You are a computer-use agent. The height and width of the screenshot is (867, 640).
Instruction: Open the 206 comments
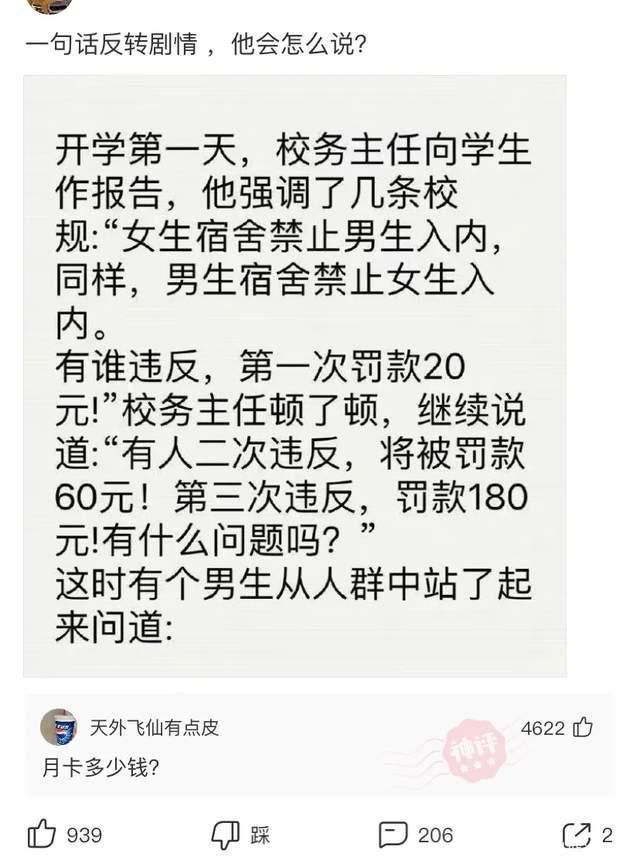391,833
